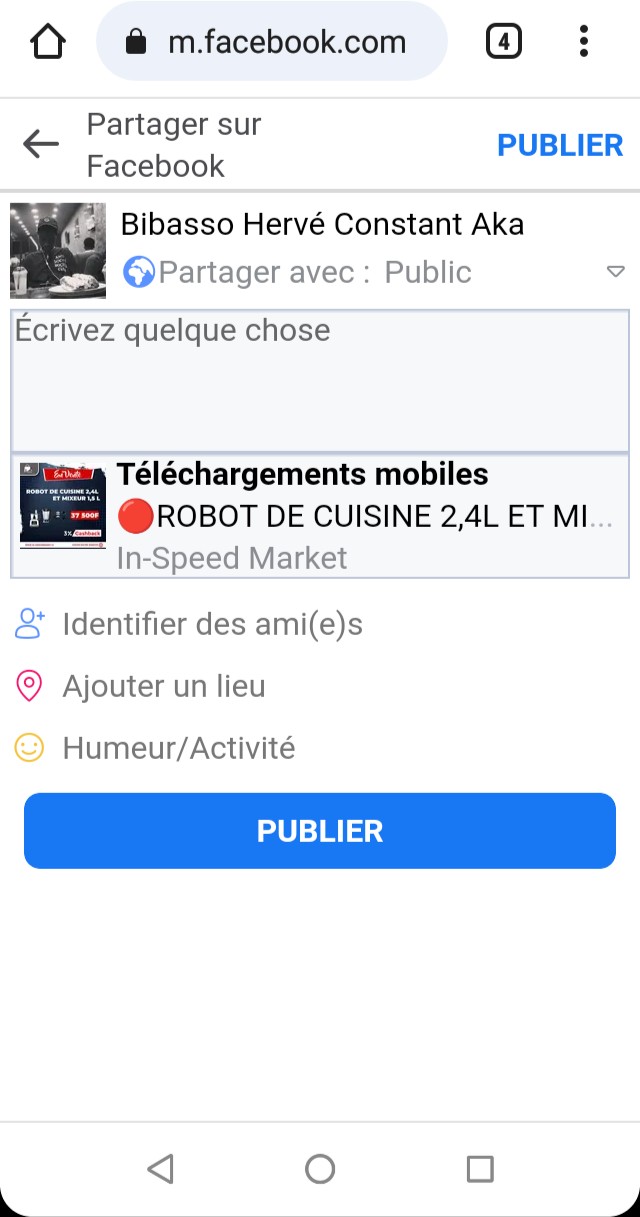
Task: Open the browser tab switcher
Action: click(x=504, y=42)
